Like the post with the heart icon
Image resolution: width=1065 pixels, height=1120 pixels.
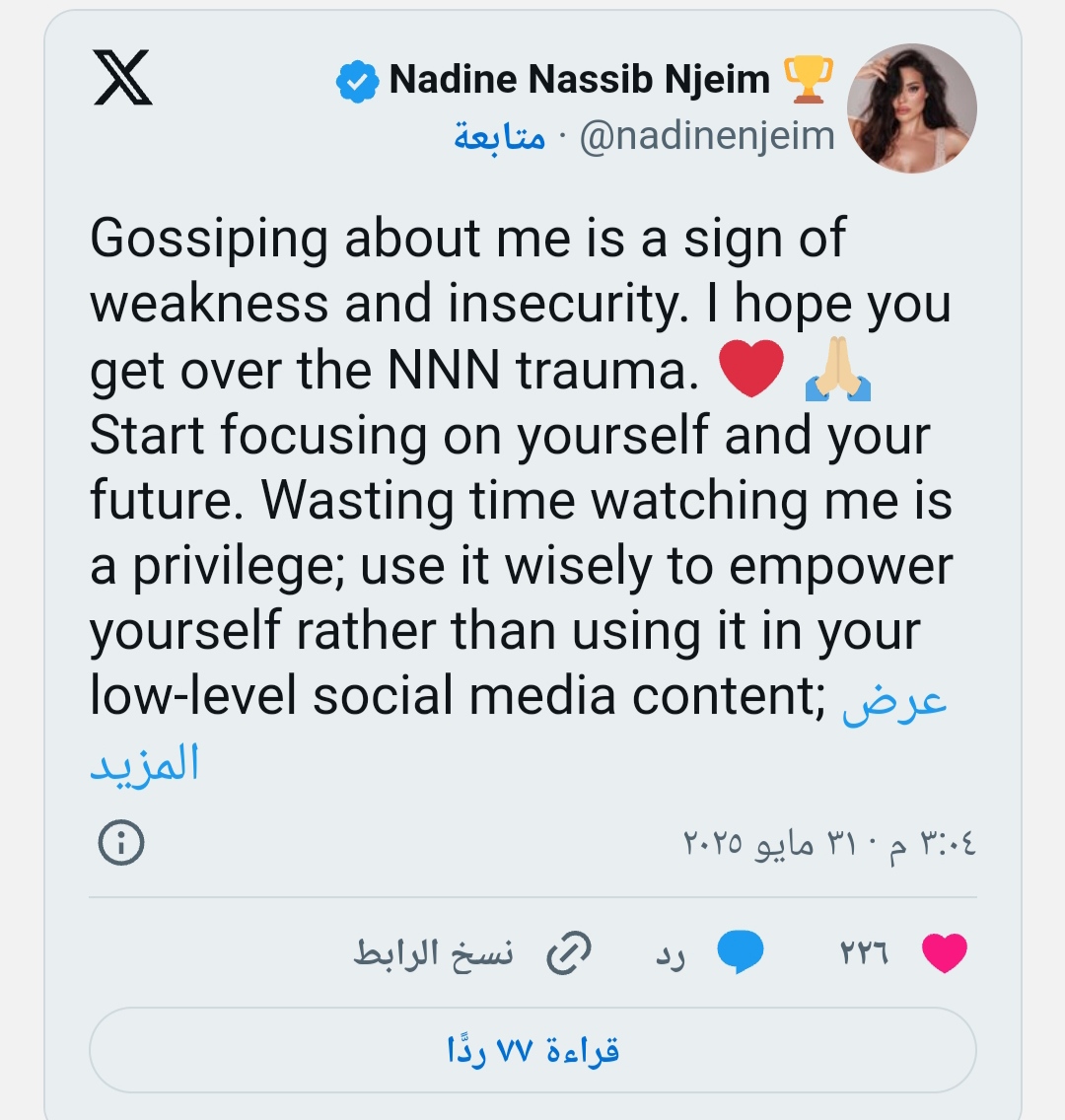[x=943, y=953]
